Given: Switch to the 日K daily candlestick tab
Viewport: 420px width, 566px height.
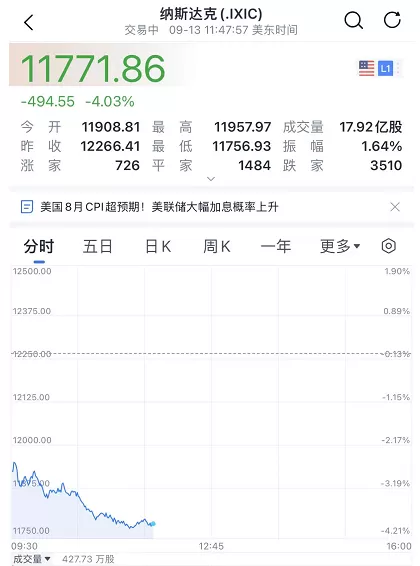Looking at the screenshot, I should 158,247.
